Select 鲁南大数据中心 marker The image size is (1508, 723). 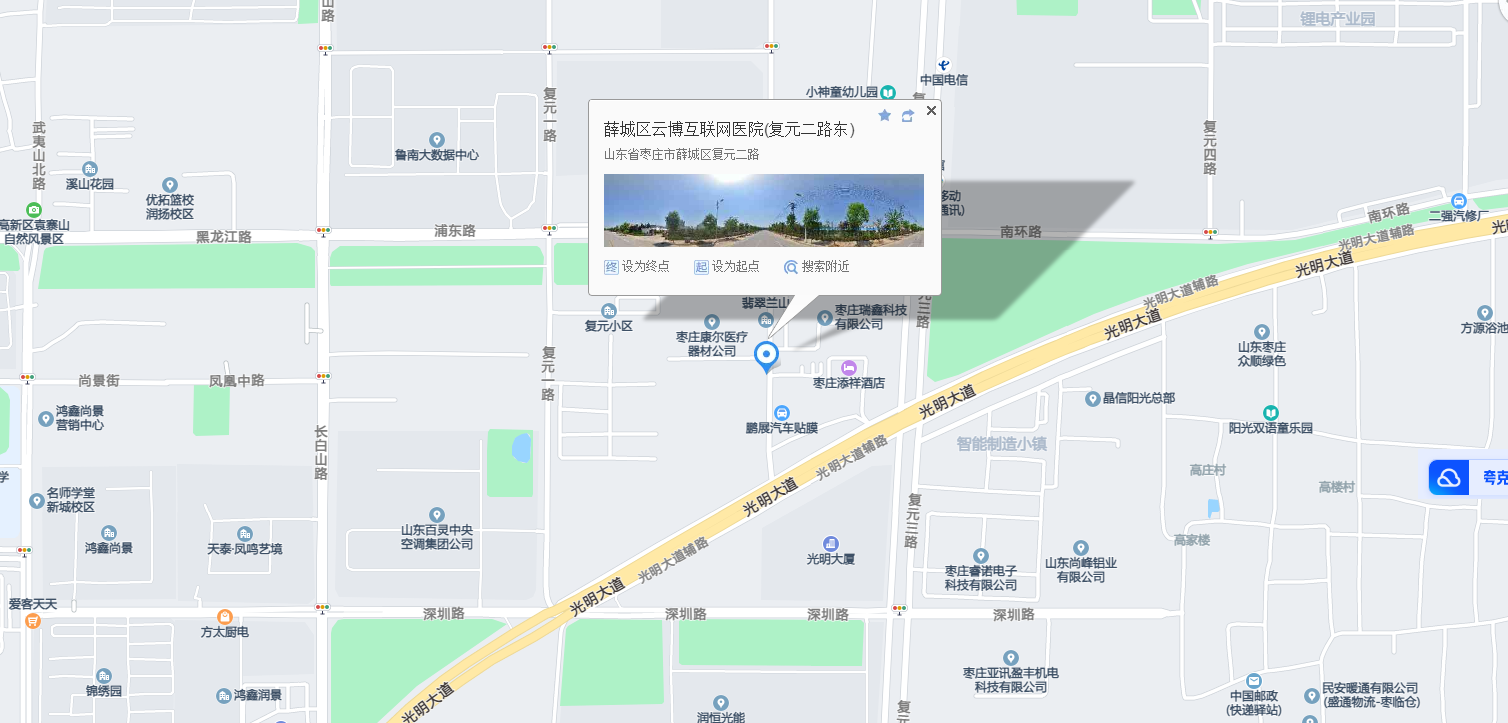click(x=436, y=140)
